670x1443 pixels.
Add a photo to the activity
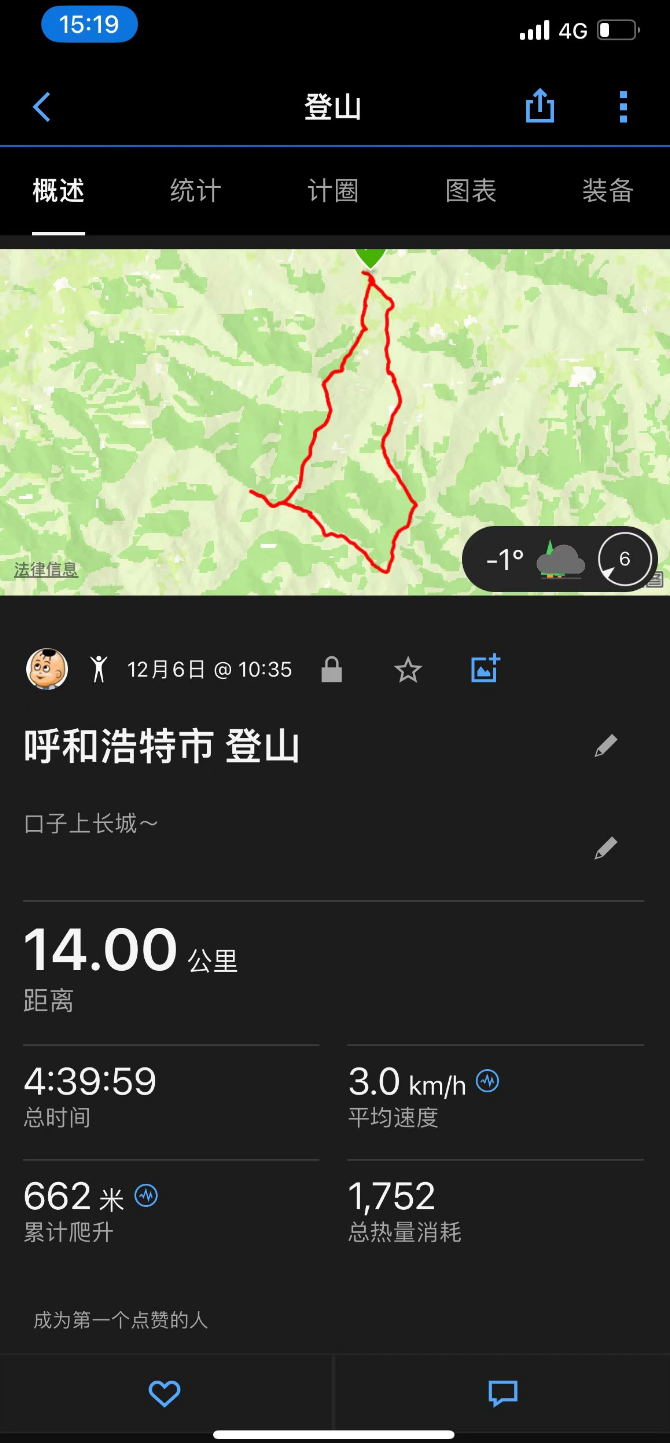click(x=485, y=669)
